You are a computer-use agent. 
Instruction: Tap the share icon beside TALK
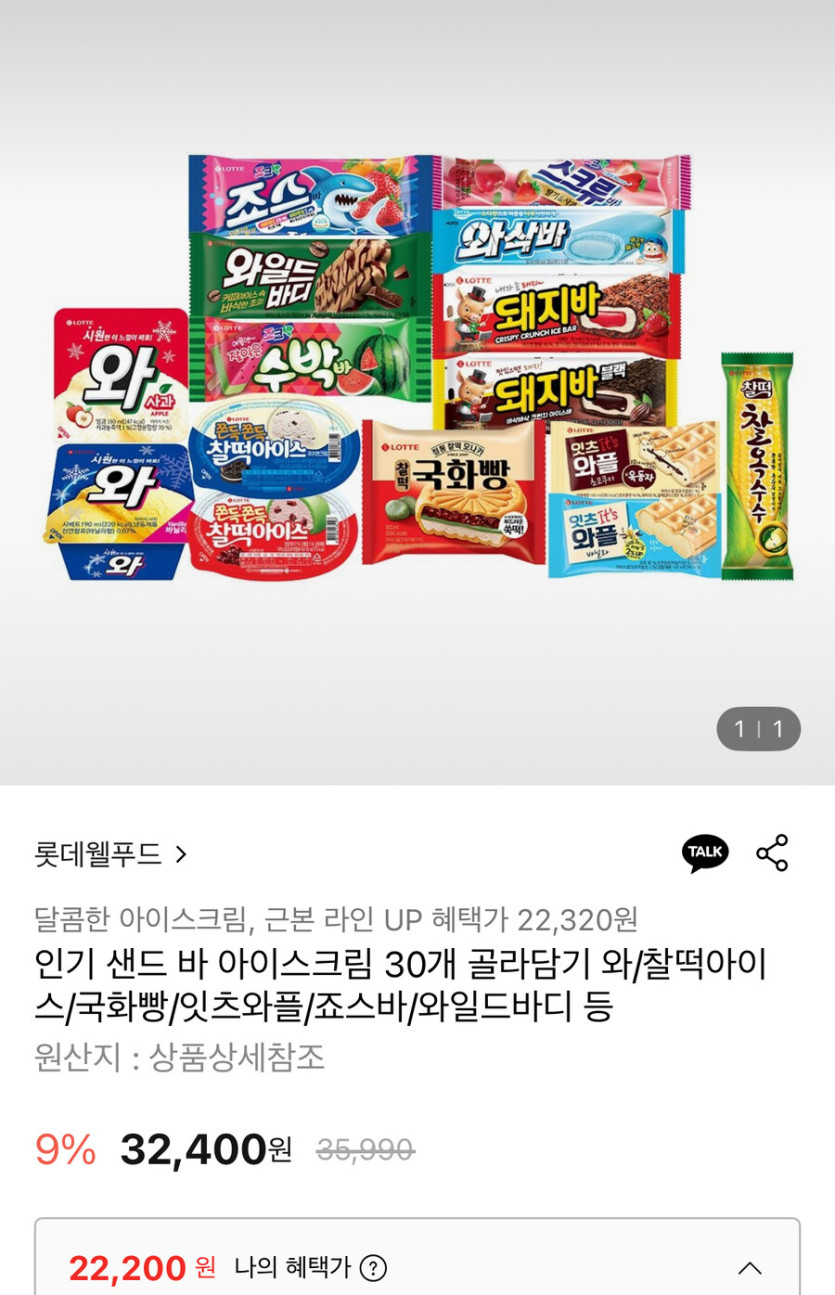772,852
